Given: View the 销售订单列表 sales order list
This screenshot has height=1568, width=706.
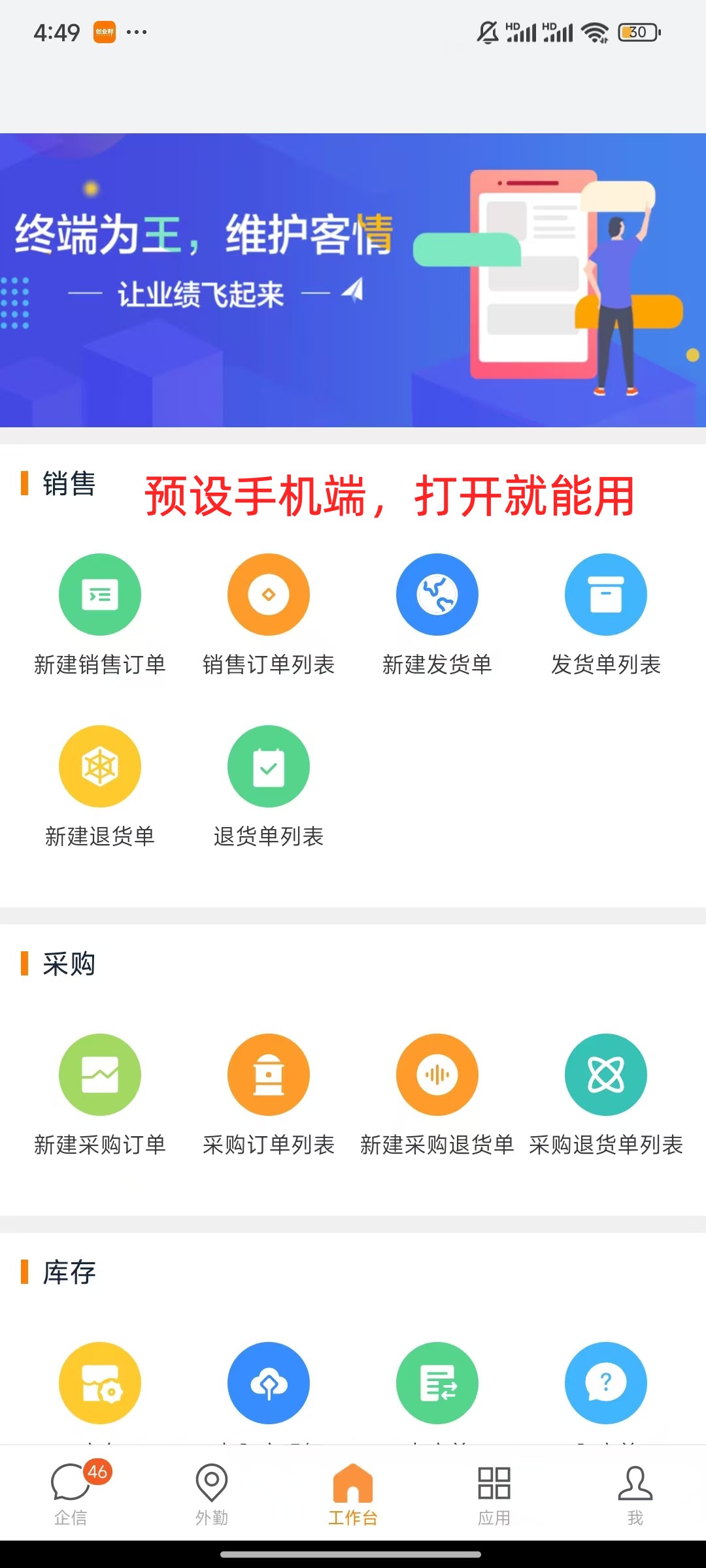Looking at the screenshot, I should pos(268,595).
